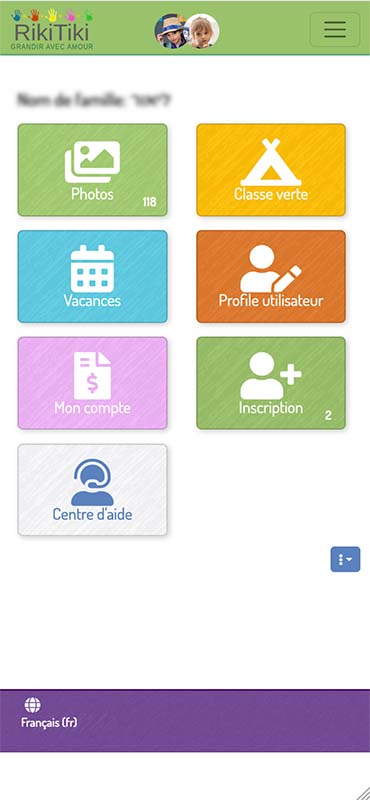Open the hamburger menu
The height and width of the screenshot is (800, 370).
[335, 30]
